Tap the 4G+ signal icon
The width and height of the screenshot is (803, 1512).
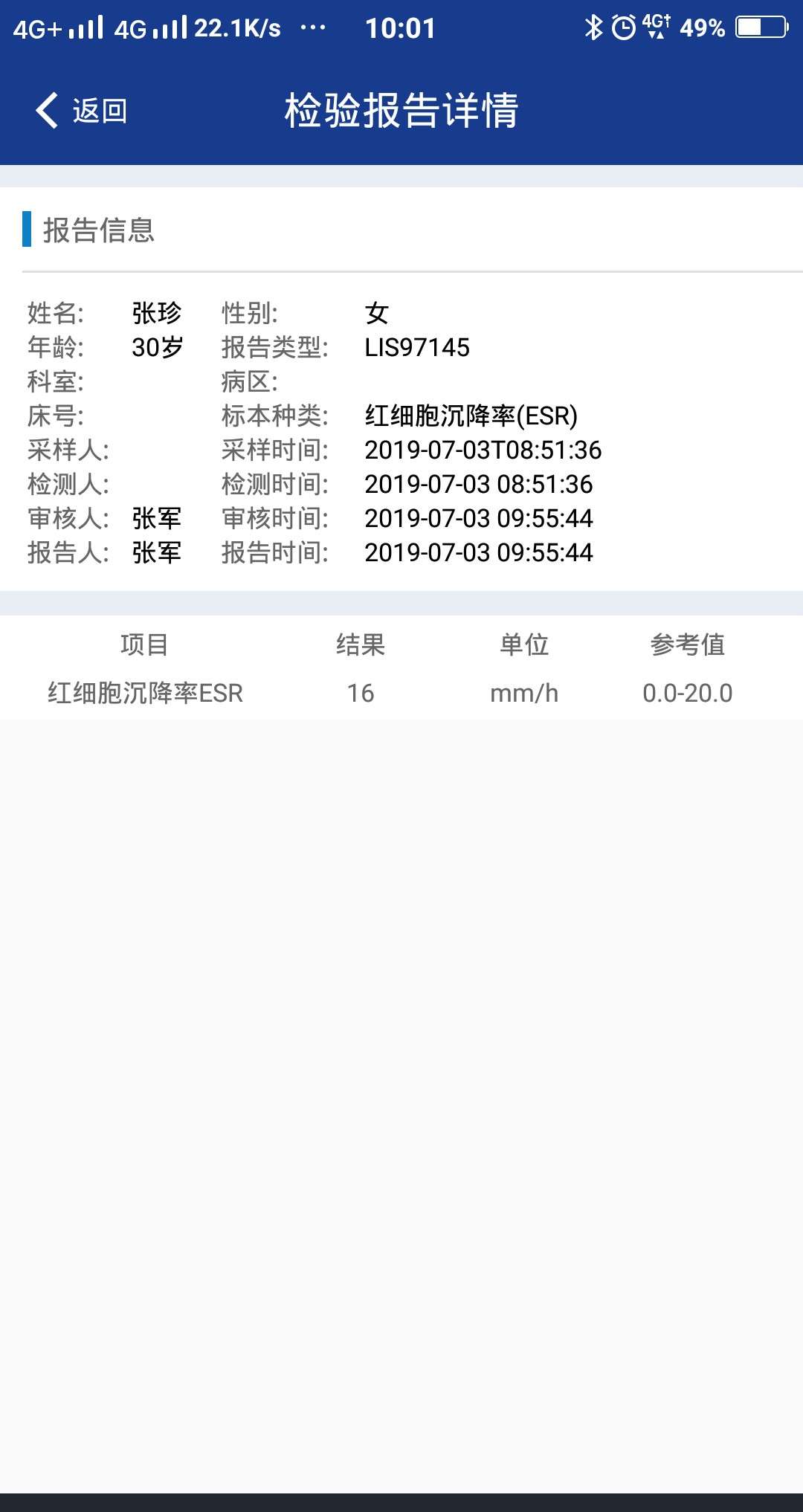point(56,28)
